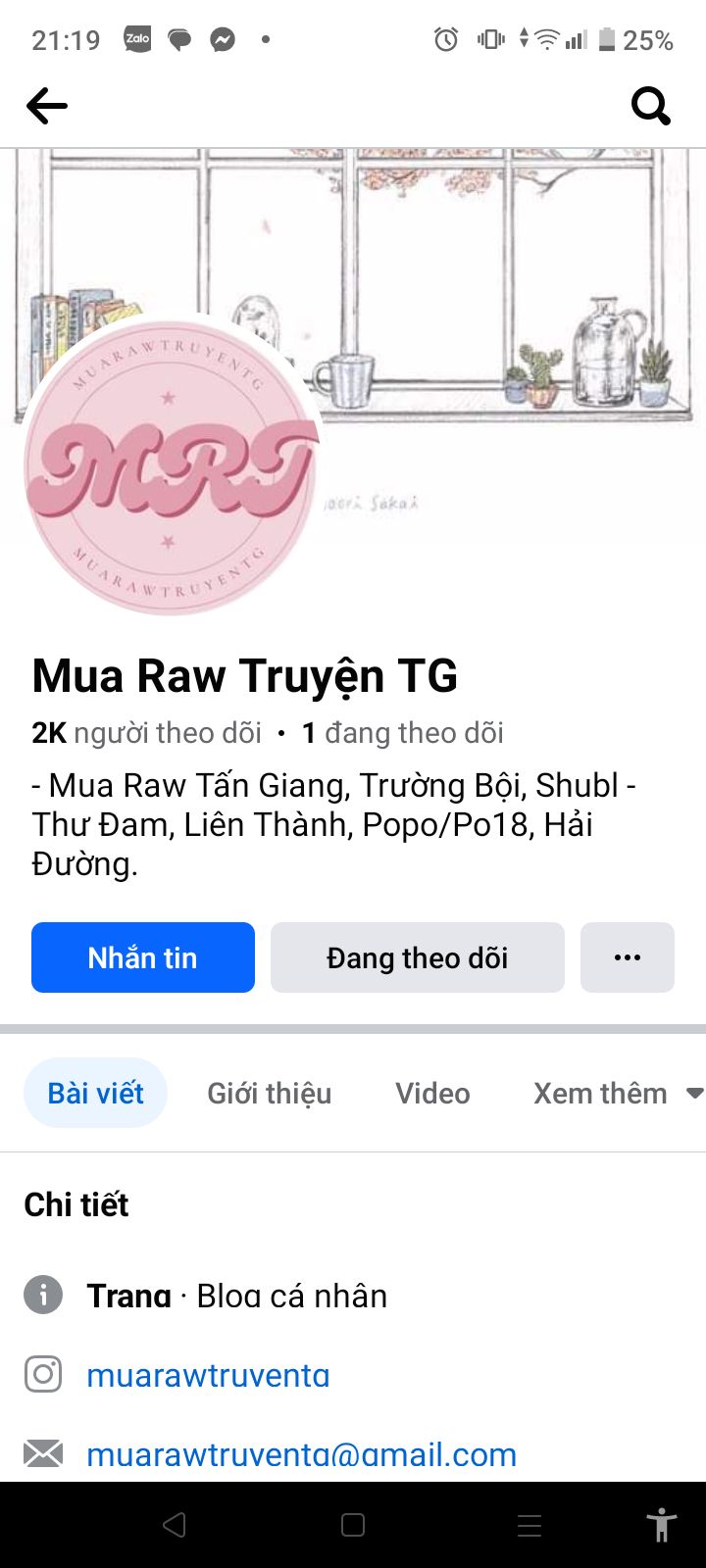The image size is (706, 1568).
Task: Switch to the Bài viết tab
Action: click(x=96, y=1093)
